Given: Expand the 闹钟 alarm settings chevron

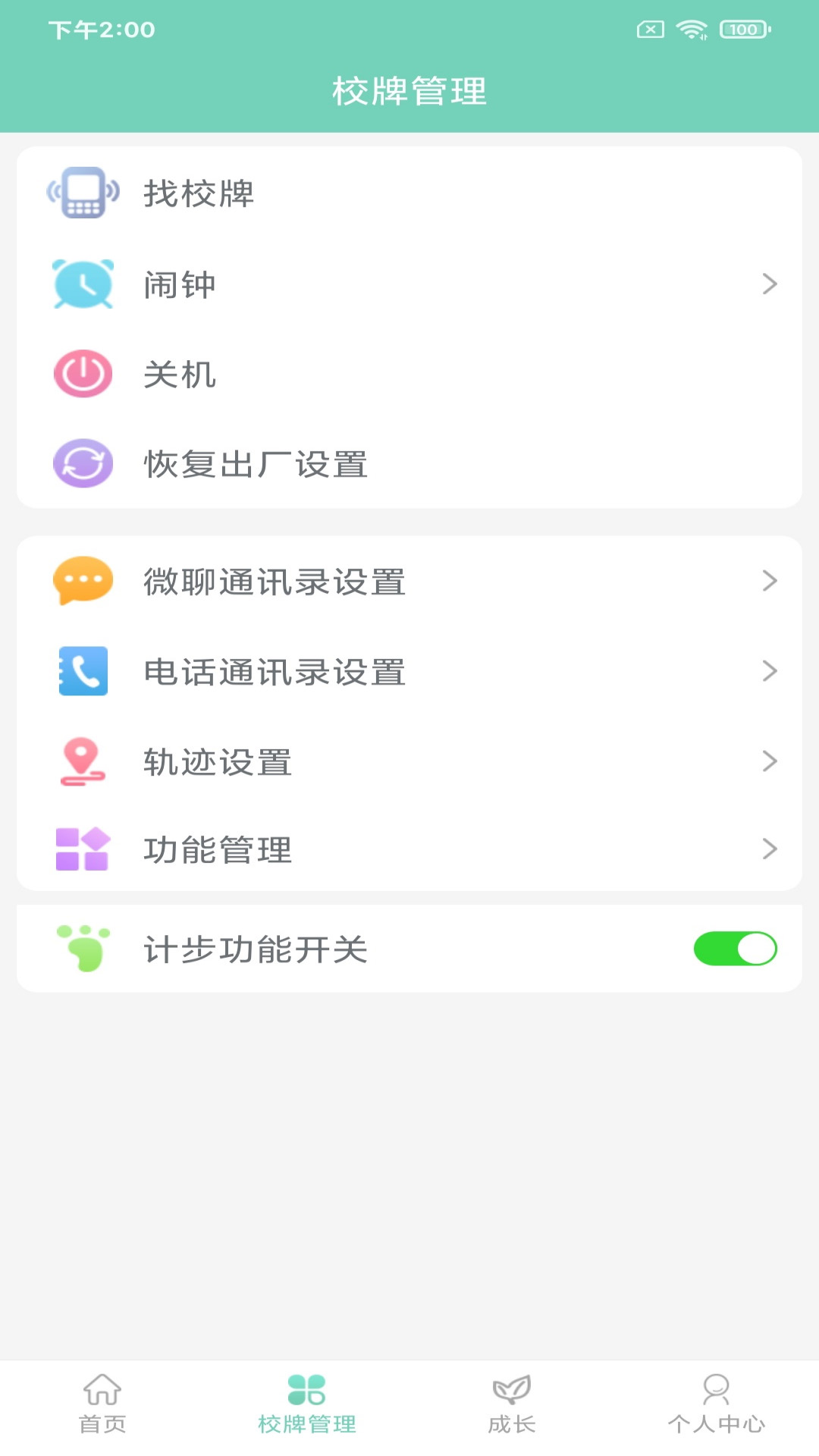Looking at the screenshot, I should [x=771, y=284].
